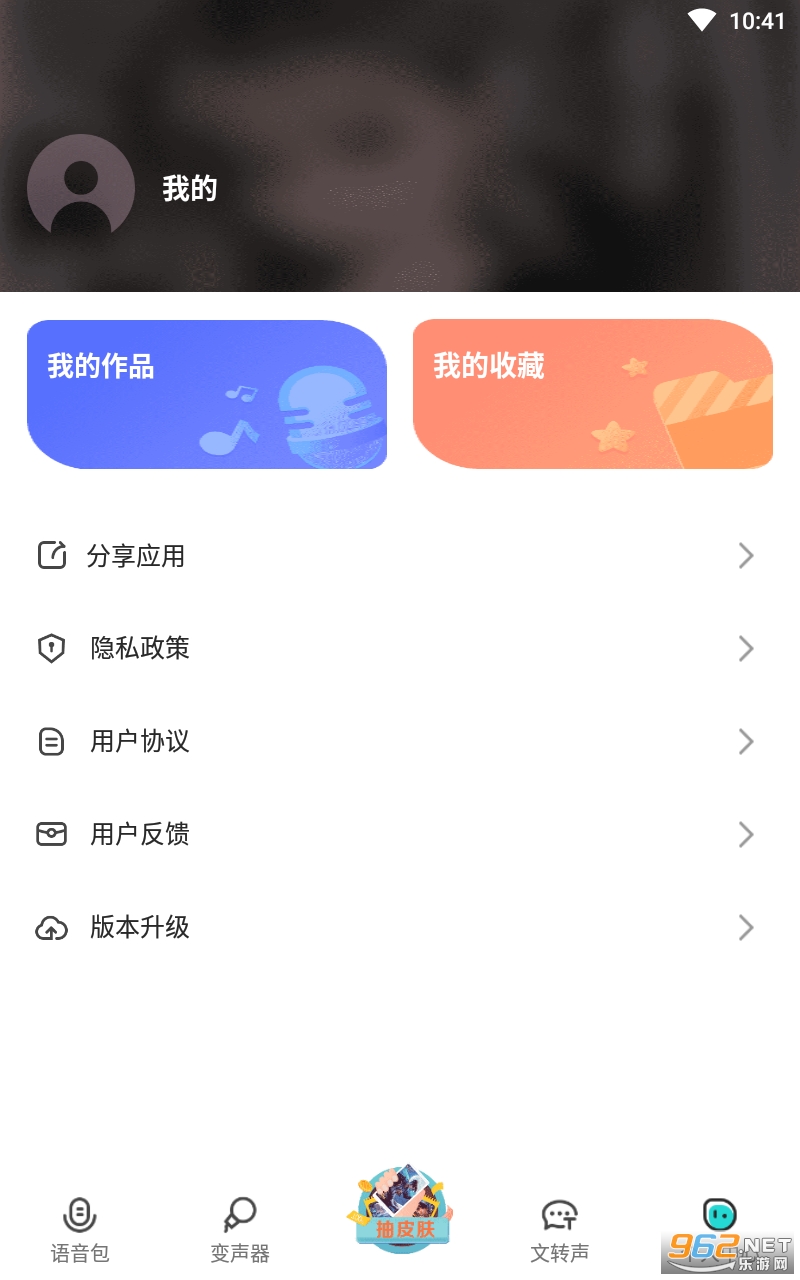Open 用户协议 row
The width and height of the screenshot is (800, 1280).
pos(400,742)
